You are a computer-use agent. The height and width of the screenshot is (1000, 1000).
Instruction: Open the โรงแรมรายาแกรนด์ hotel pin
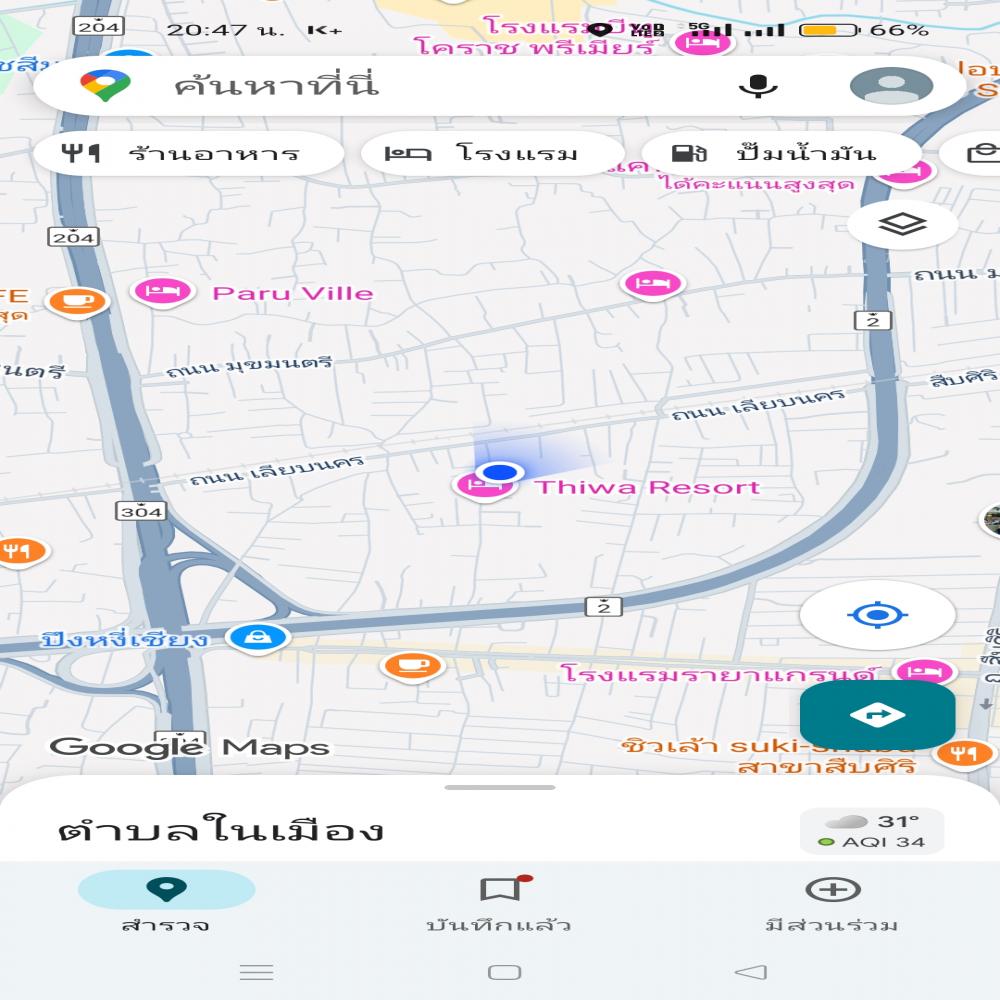click(x=914, y=673)
